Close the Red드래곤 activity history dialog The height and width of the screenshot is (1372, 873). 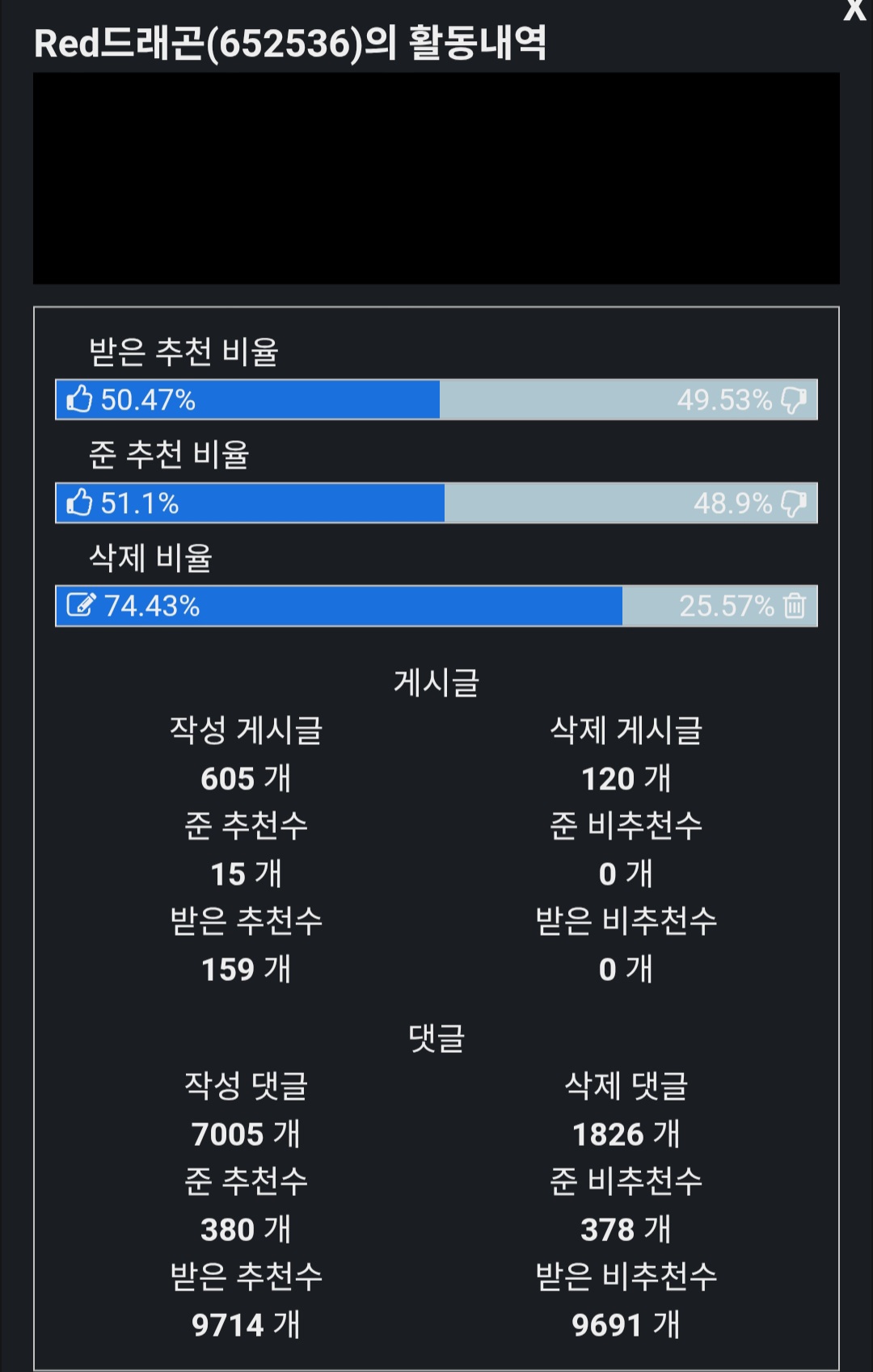tap(854, 10)
